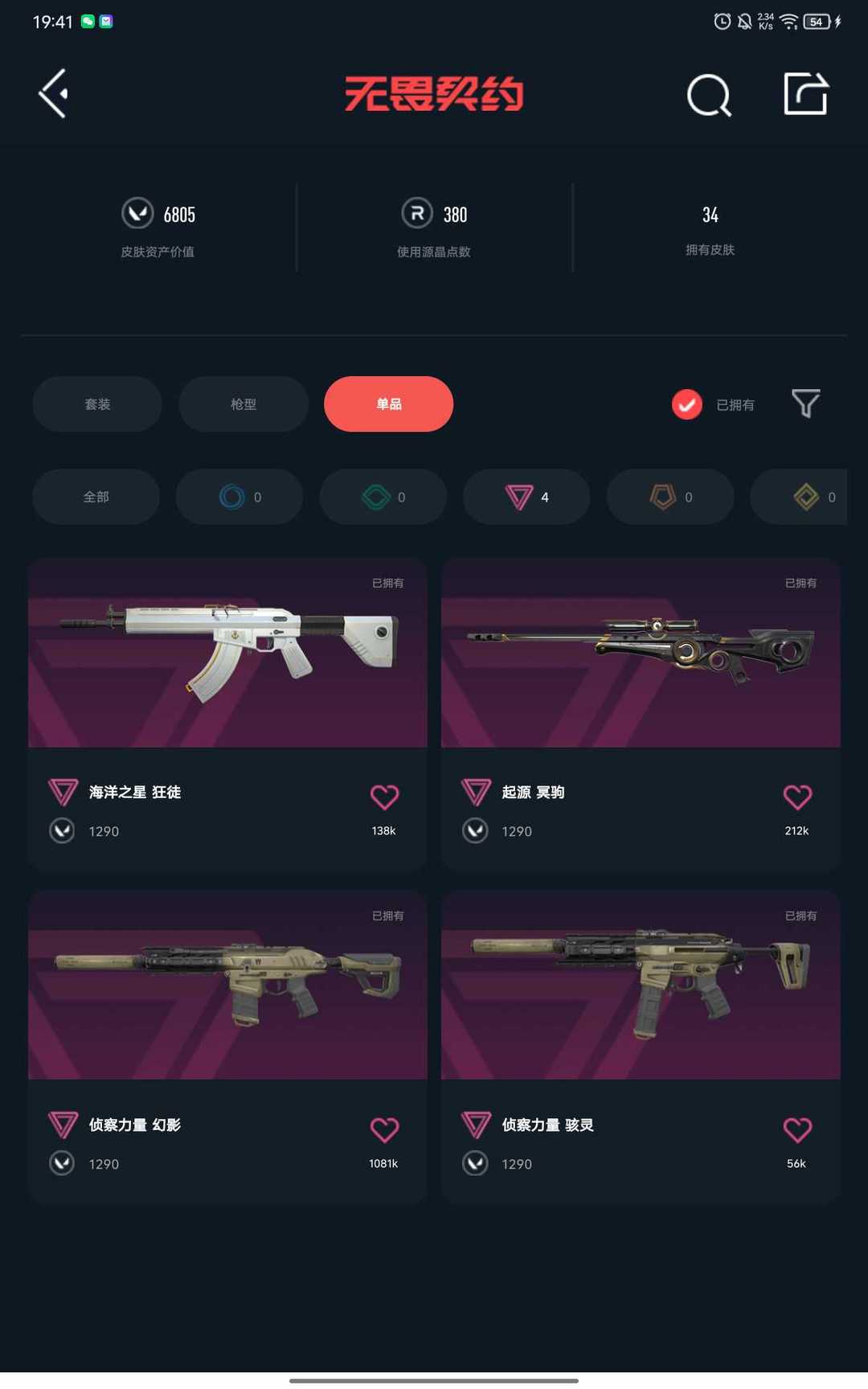The height and width of the screenshot is (1389, 868).
Task: Filter by green diamond rarity tier
Action: click(x=383, y=497)
